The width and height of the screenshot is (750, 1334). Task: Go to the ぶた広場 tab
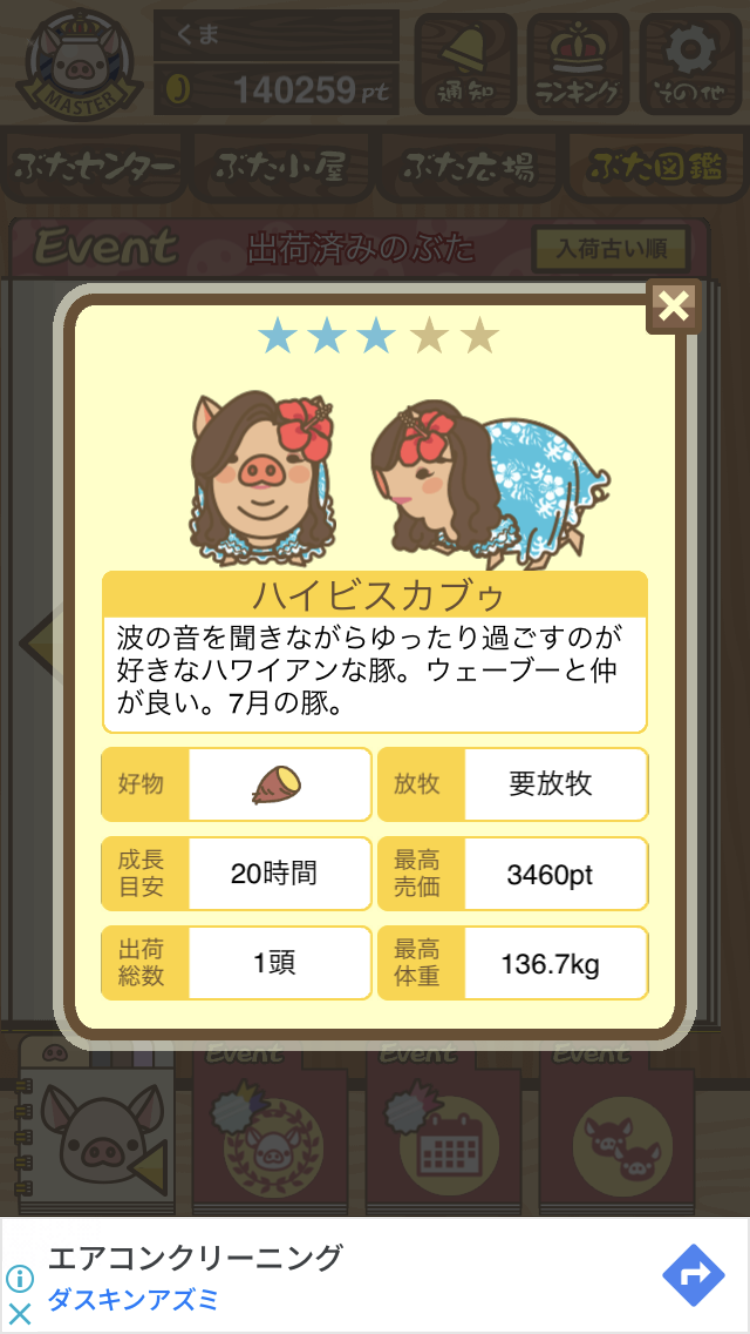468,167
